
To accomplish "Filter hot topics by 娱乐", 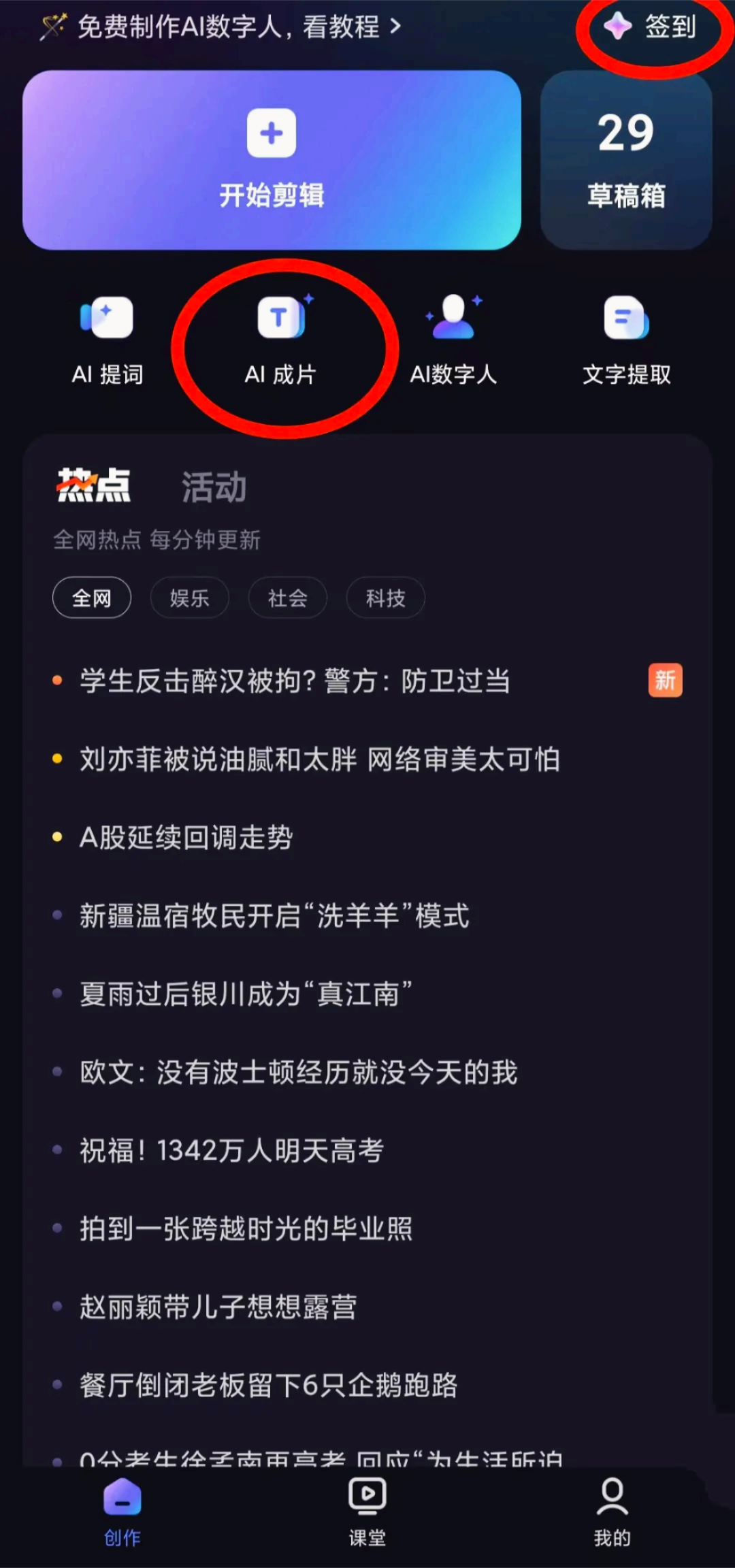I will [189, 598].
